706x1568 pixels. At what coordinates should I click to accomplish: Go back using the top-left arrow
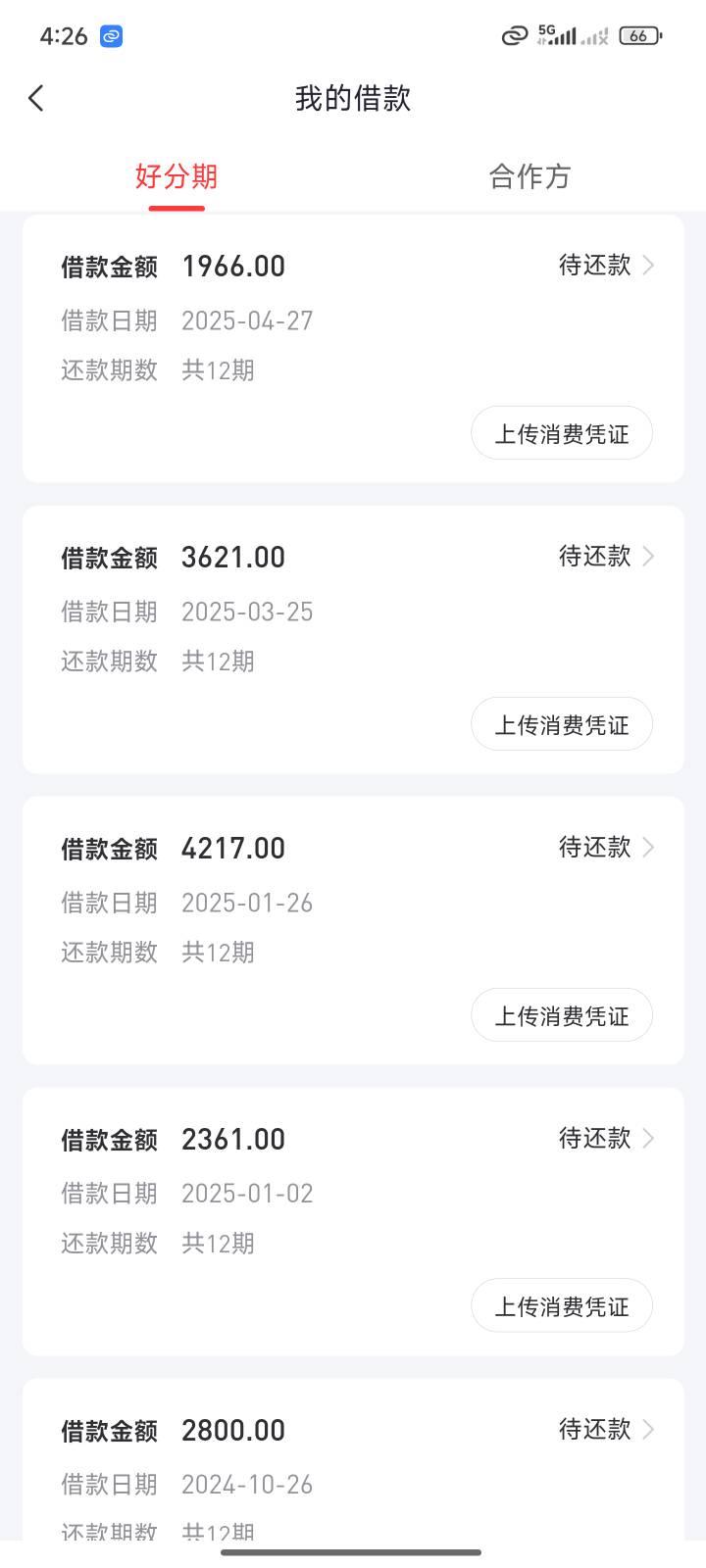36,98
